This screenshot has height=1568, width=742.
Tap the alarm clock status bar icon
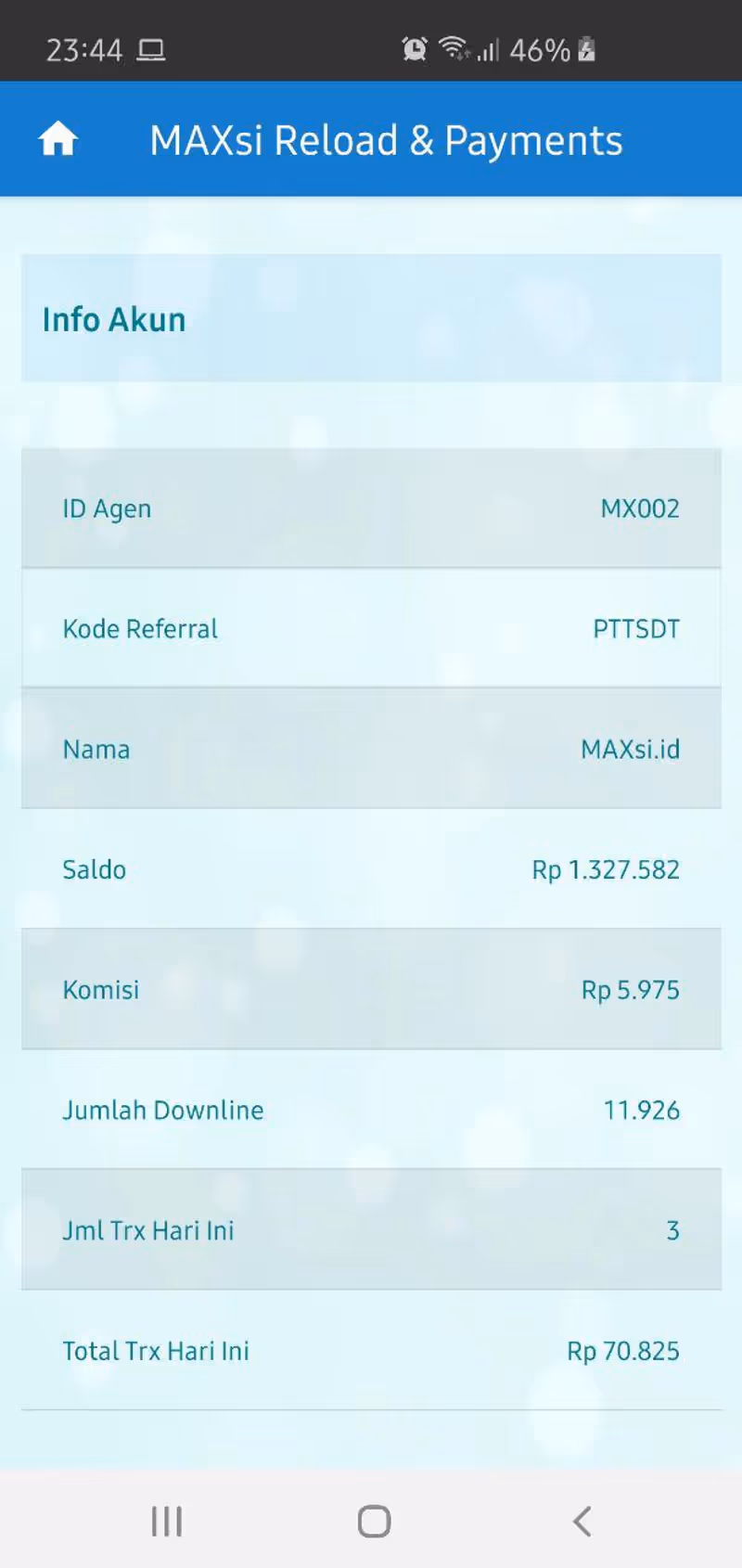coord(415,48)
